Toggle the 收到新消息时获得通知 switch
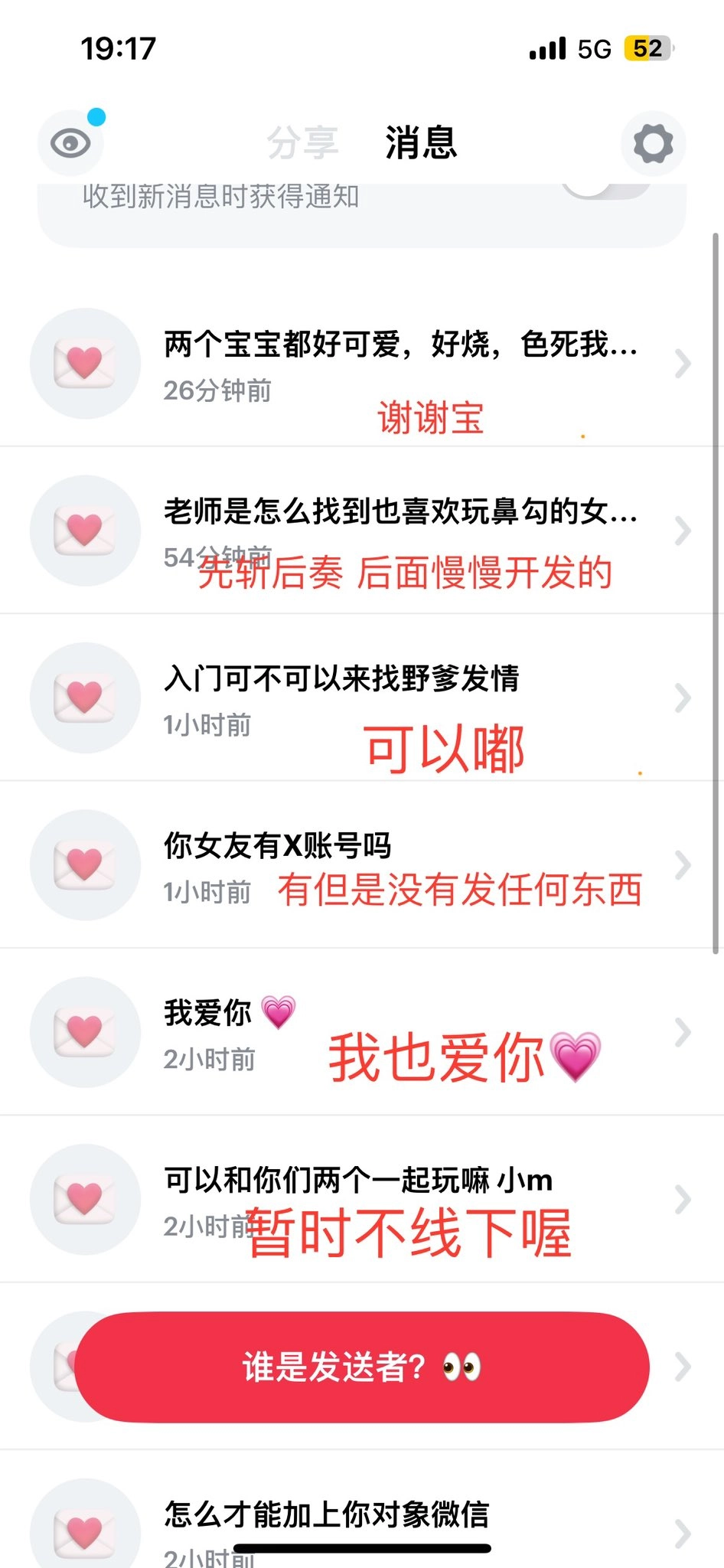The width and height of the screenshot is (724, 1568). point(606,188)
